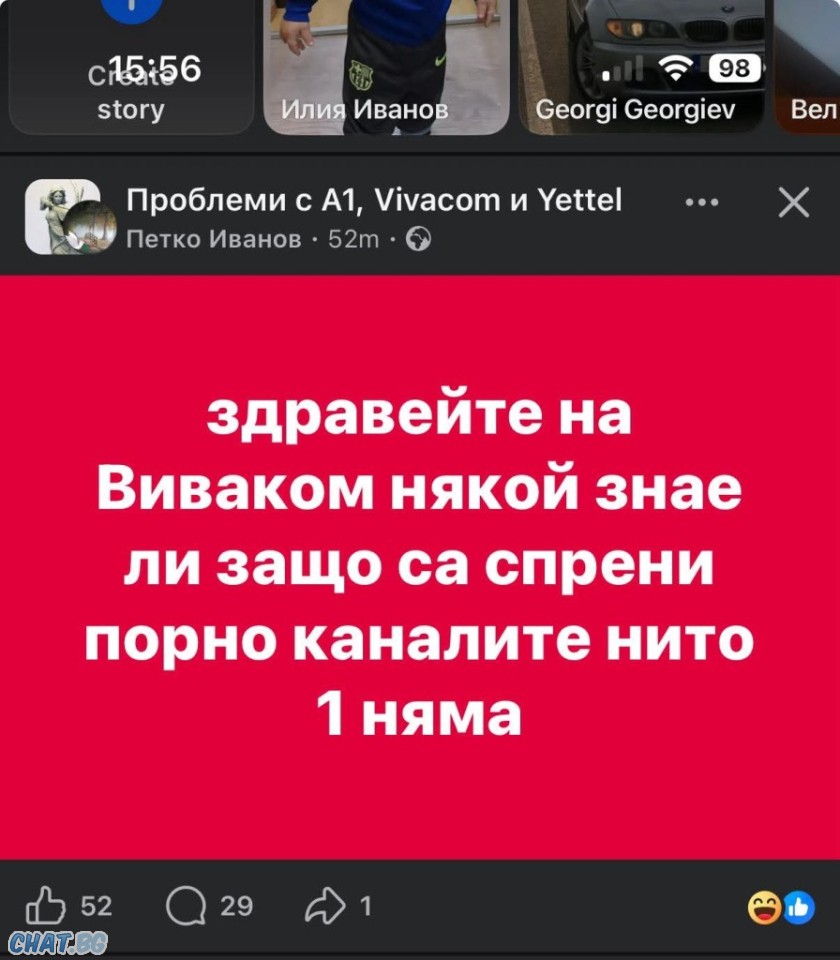The height and width of the screenshot is (960, 840).
Task: Open Петко Иванов's profile
Action: coord(215,238)
